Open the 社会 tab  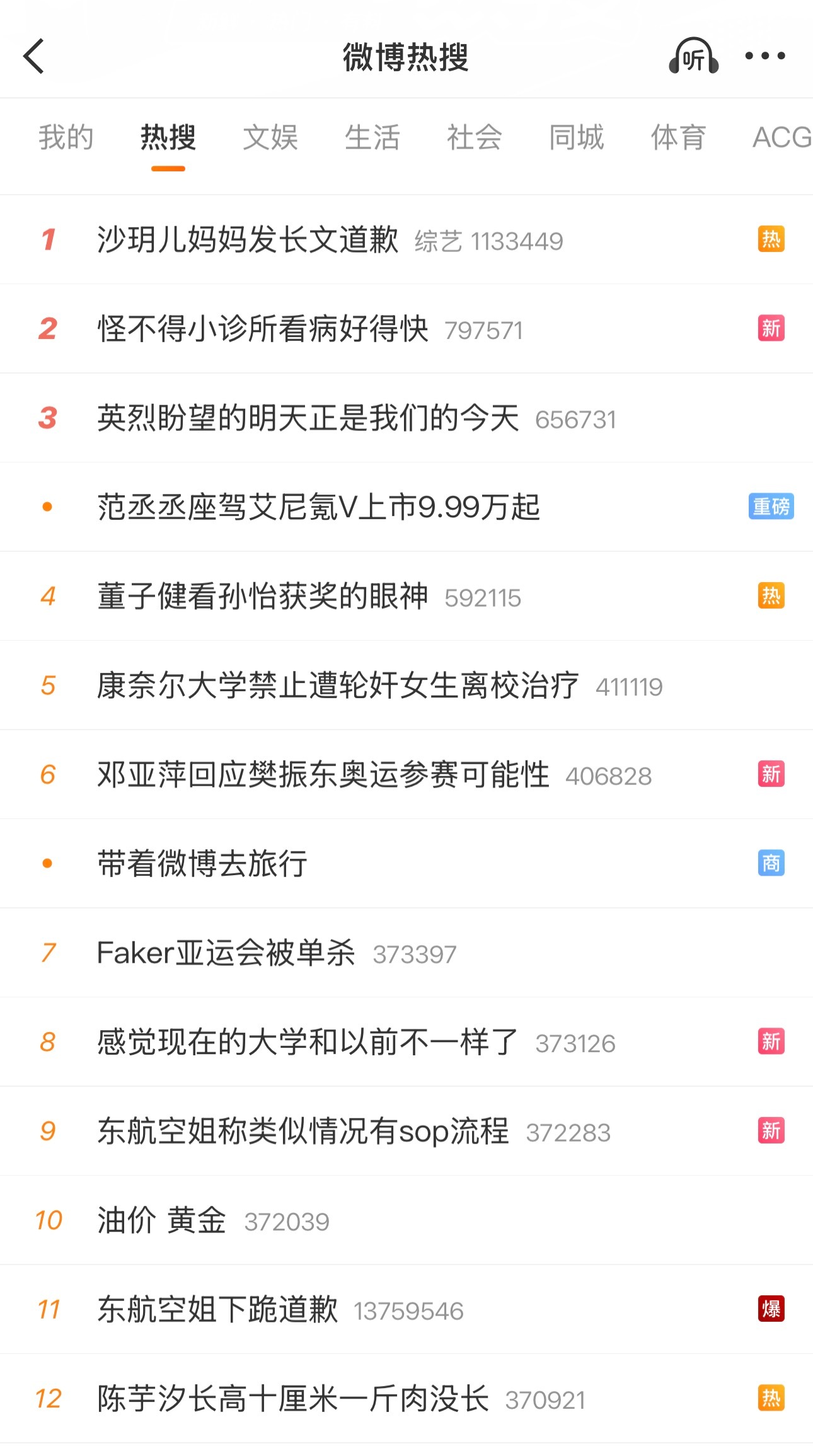(475, 137)
